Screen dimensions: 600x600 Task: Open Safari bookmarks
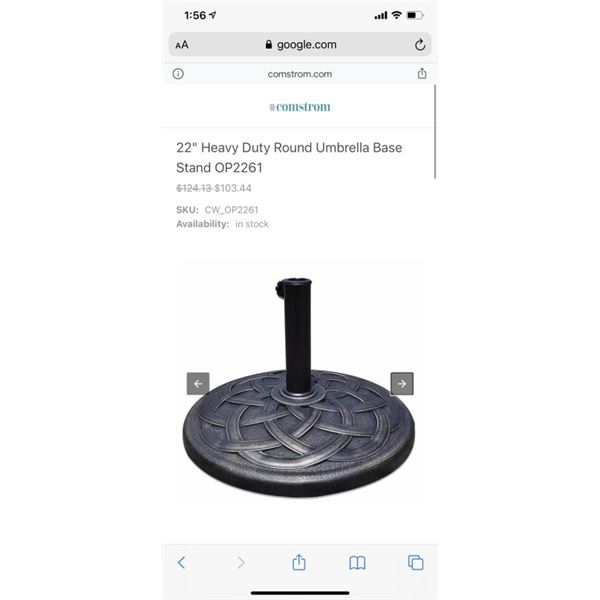(357, 563)
